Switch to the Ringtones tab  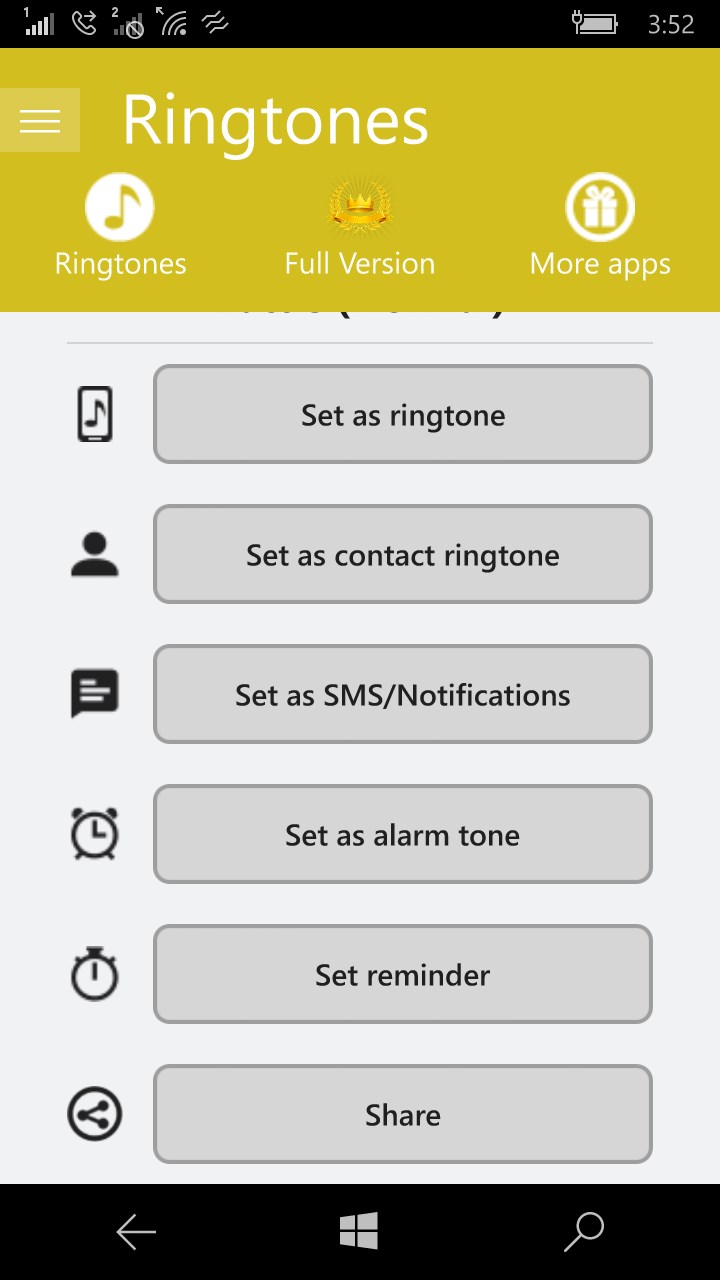pos(120,226)
